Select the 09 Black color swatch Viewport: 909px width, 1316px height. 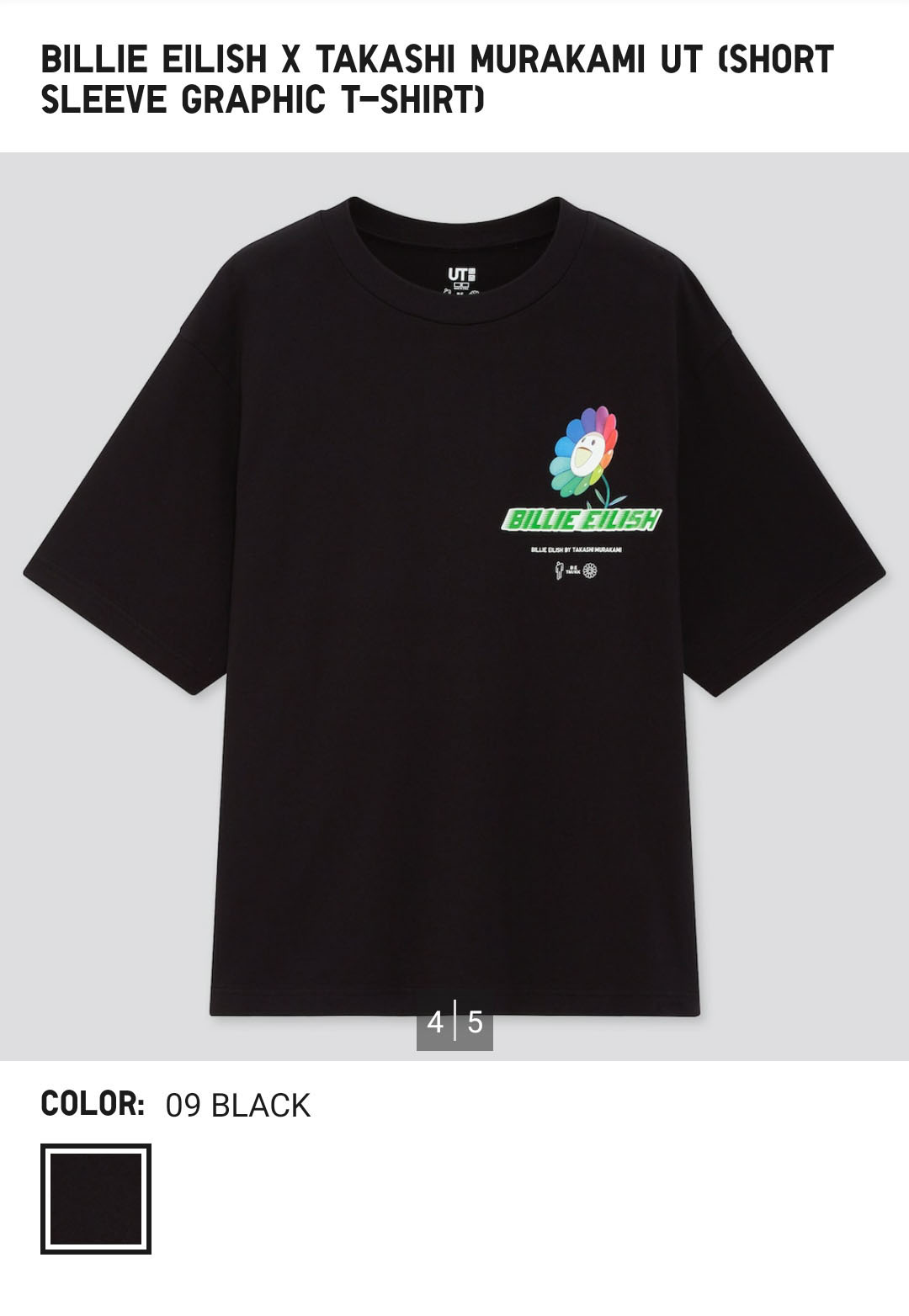(95, 1198)
